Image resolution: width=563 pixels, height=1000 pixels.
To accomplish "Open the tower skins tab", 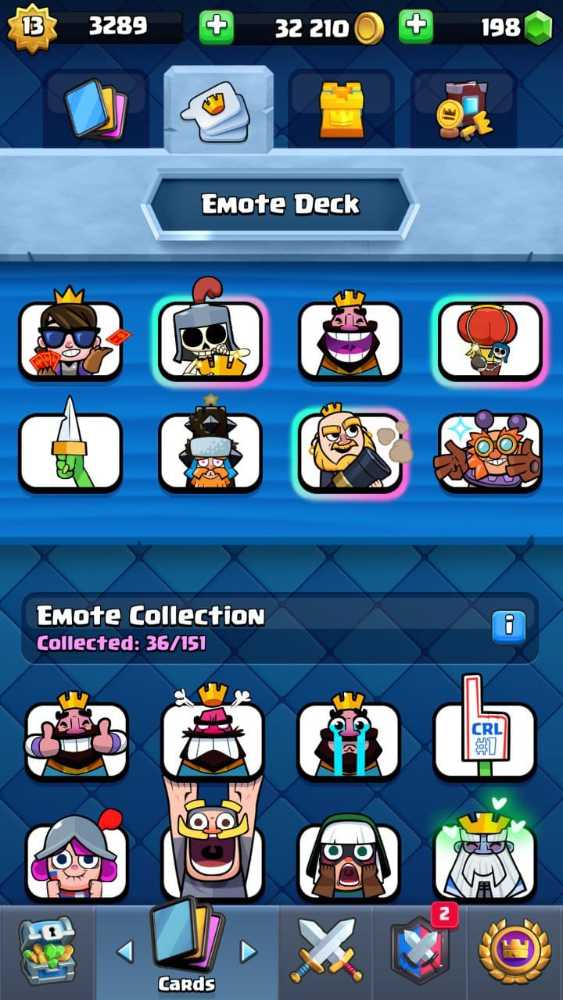I will [341, 108].
